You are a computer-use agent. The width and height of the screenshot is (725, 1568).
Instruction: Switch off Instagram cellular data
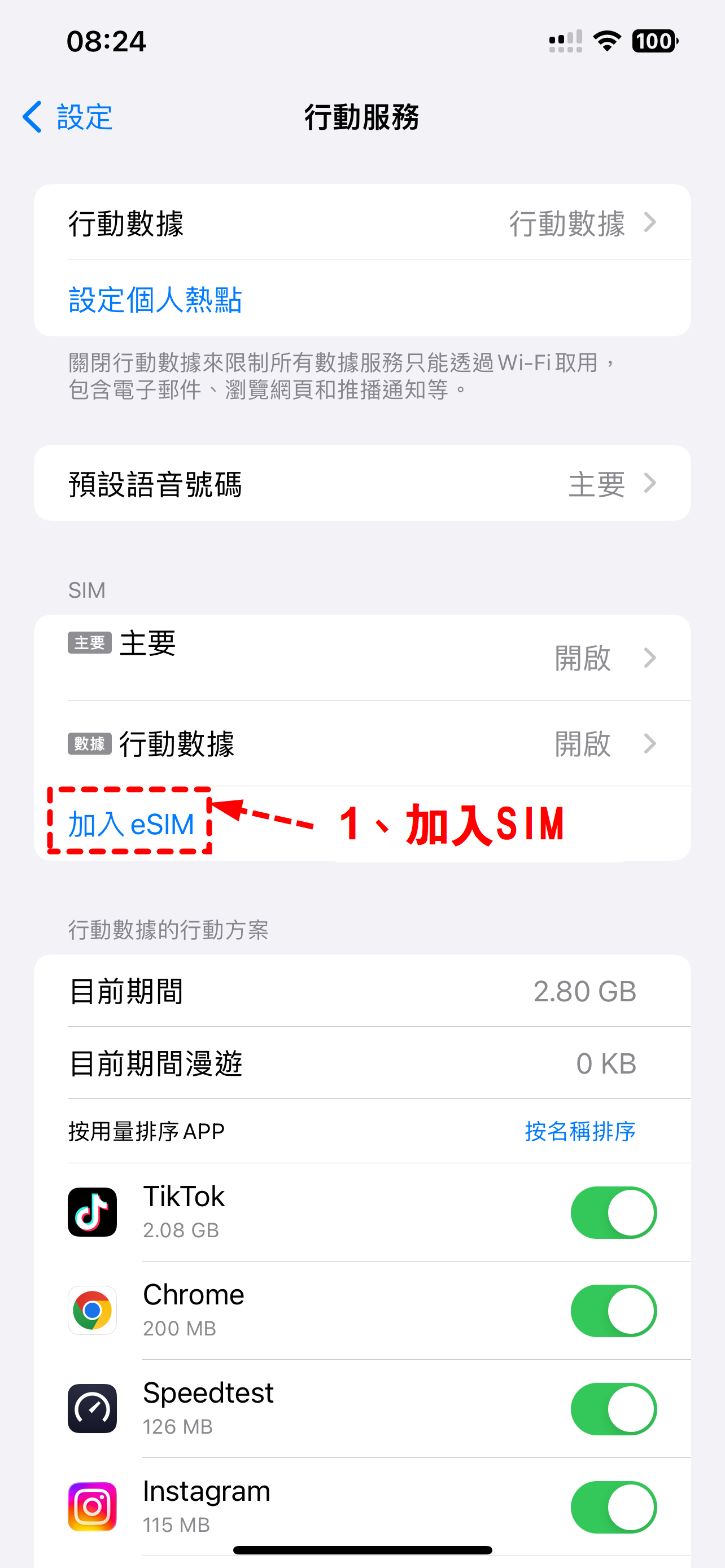(613, 1506)
